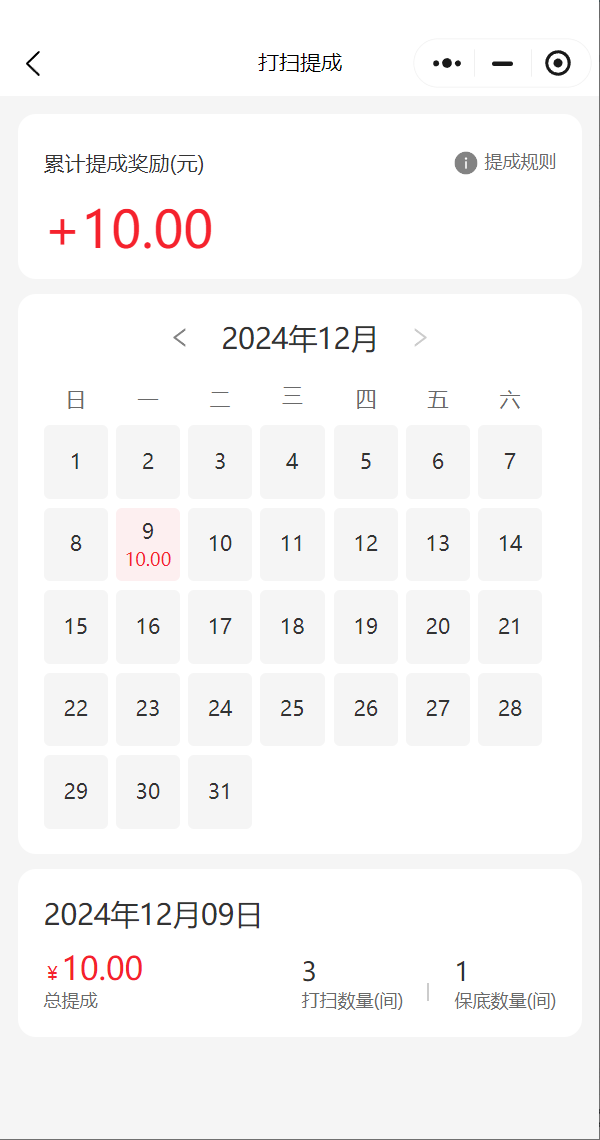Close the mini program via circle icon

coord(558,63)
